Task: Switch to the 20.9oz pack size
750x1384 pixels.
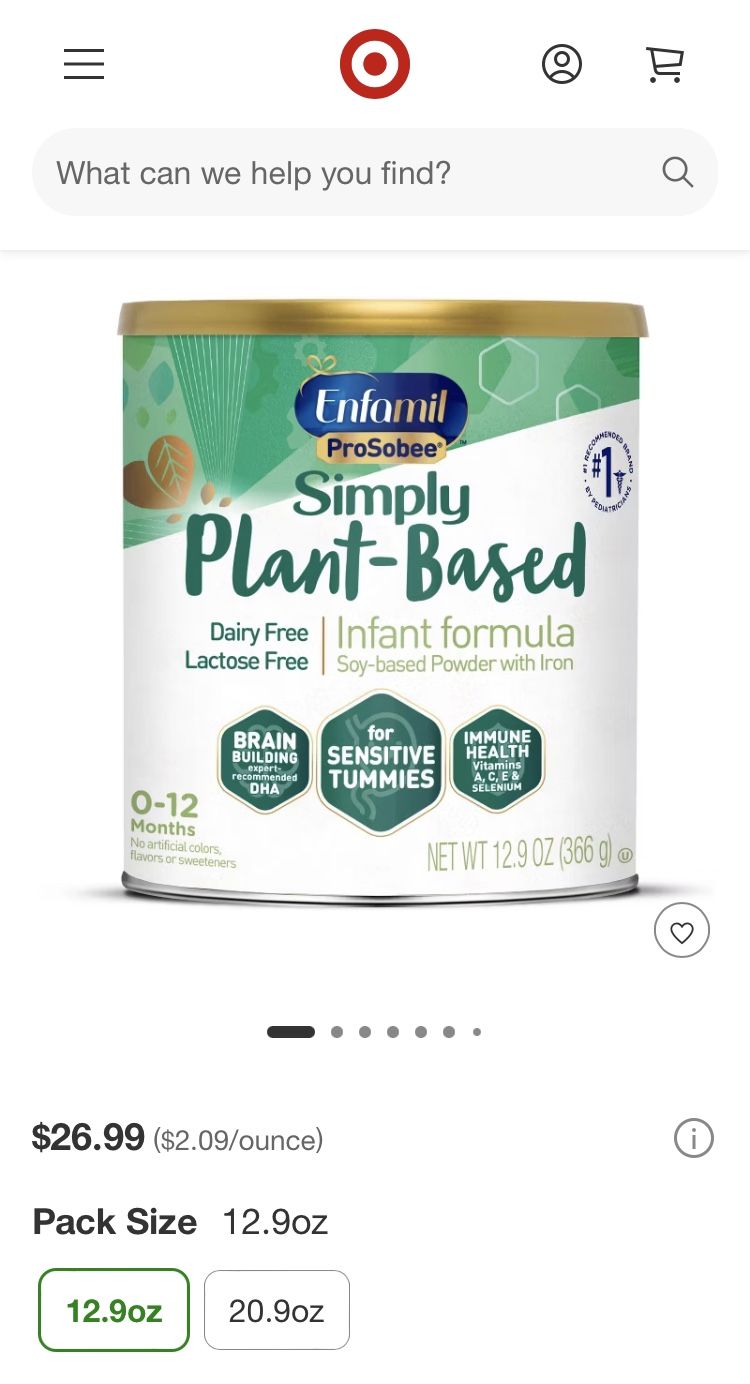Action: 276,1310
